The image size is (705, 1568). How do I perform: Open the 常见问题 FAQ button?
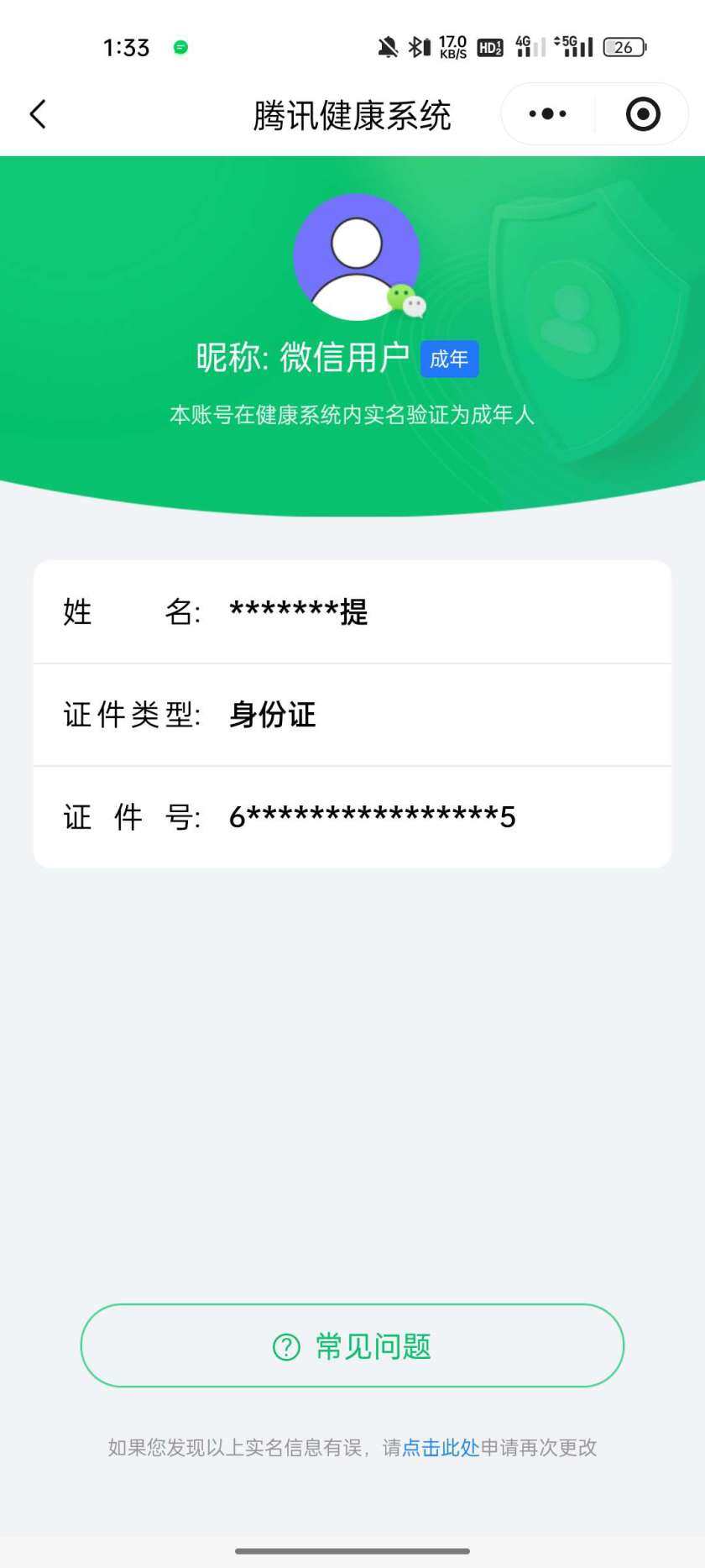[x=352, y=1345]
